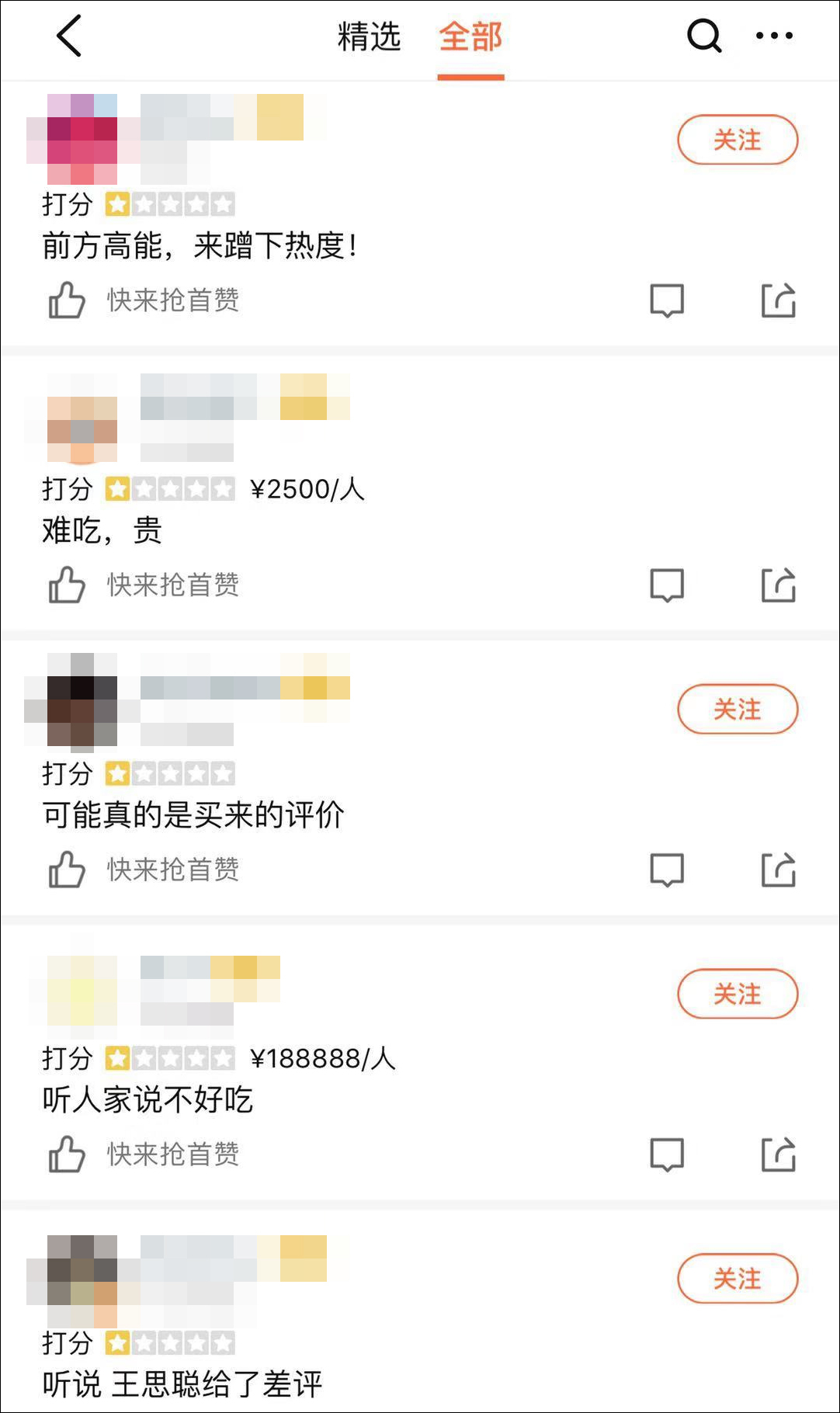Follow the author of '可能真的是买来的评价'

(x=738, y=709)
